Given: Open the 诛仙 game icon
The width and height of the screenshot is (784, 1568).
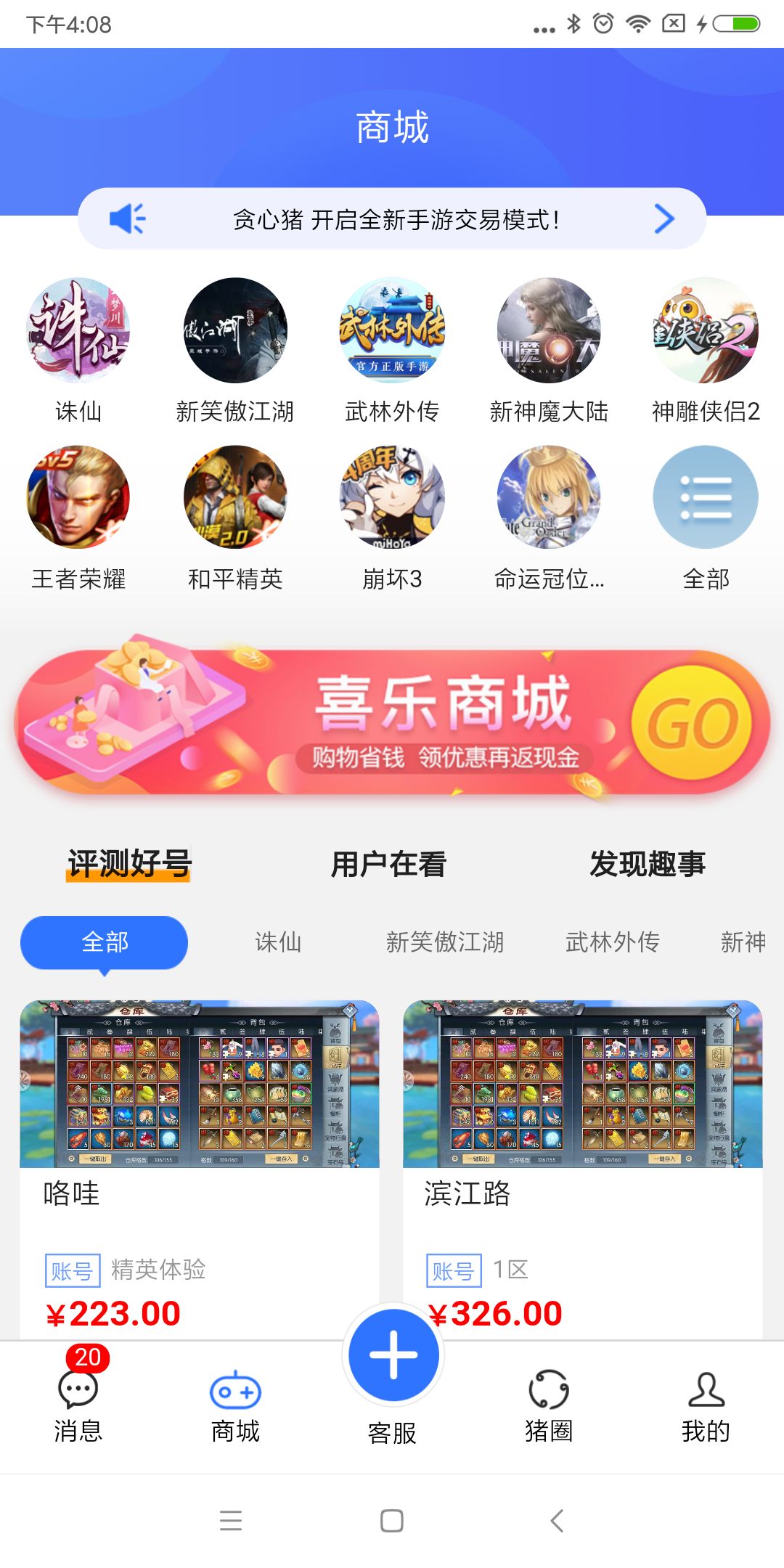Looking at the screenshot, I should click(78, 331).
